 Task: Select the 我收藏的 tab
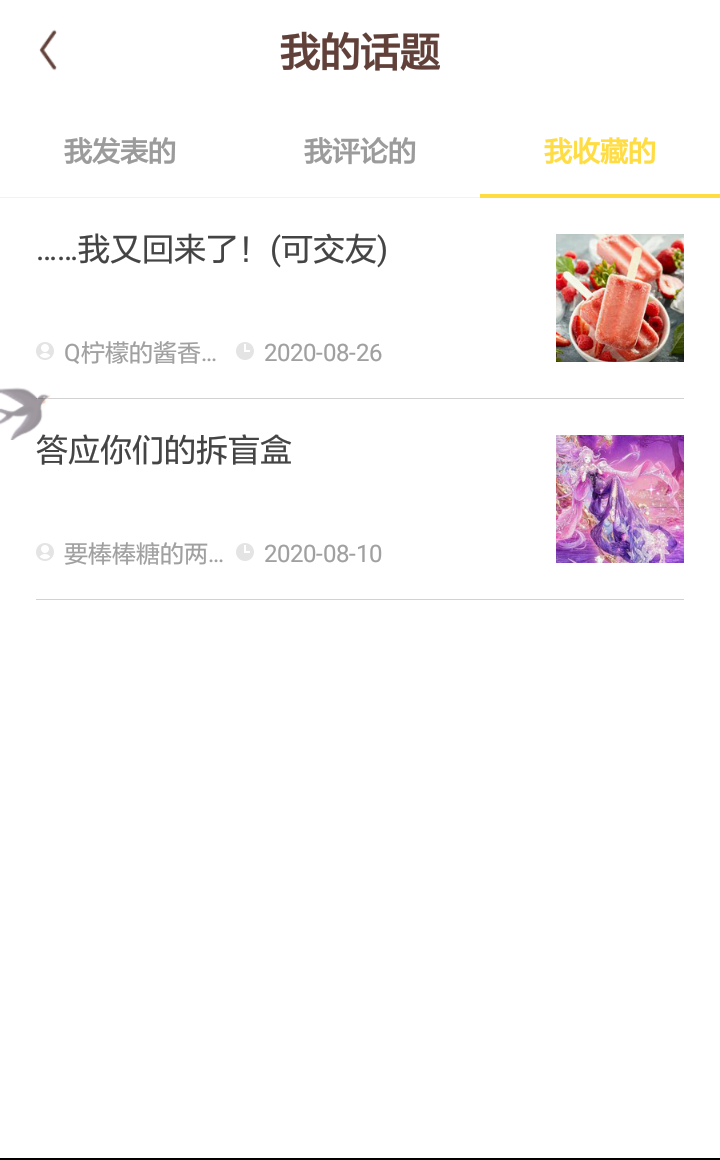(600, 152)
